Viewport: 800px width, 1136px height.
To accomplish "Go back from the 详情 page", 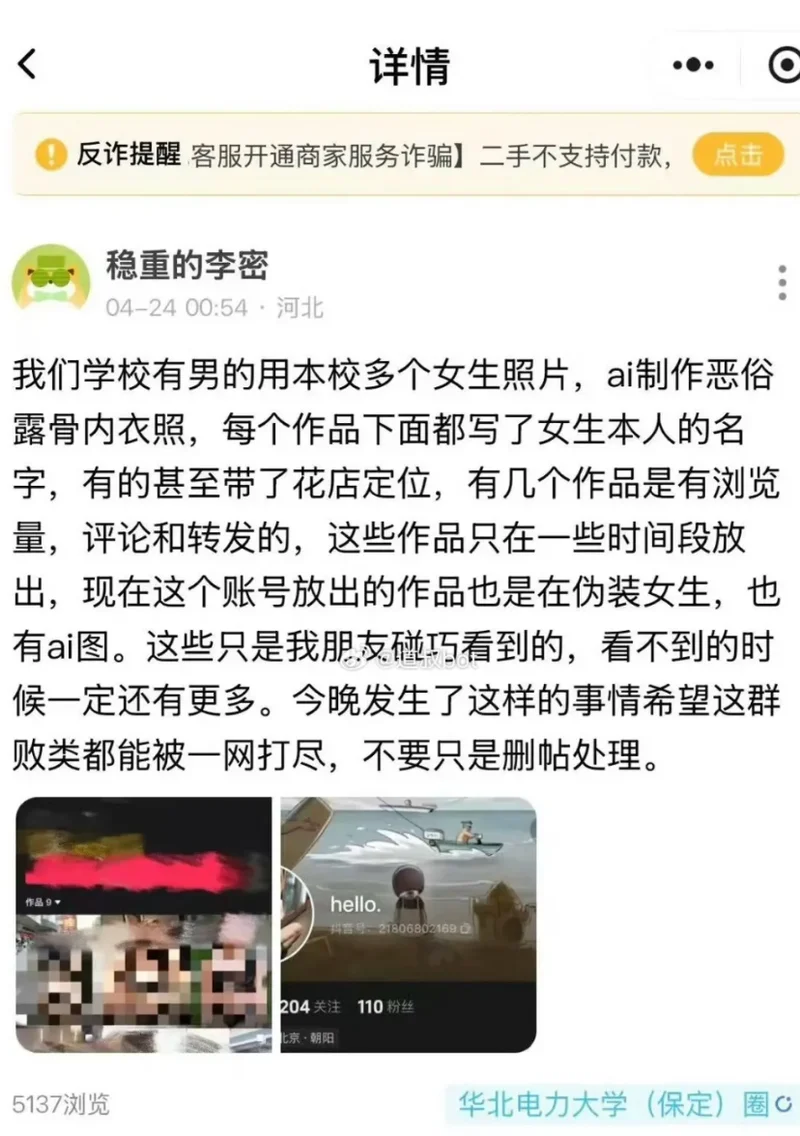I will [28, 65].
